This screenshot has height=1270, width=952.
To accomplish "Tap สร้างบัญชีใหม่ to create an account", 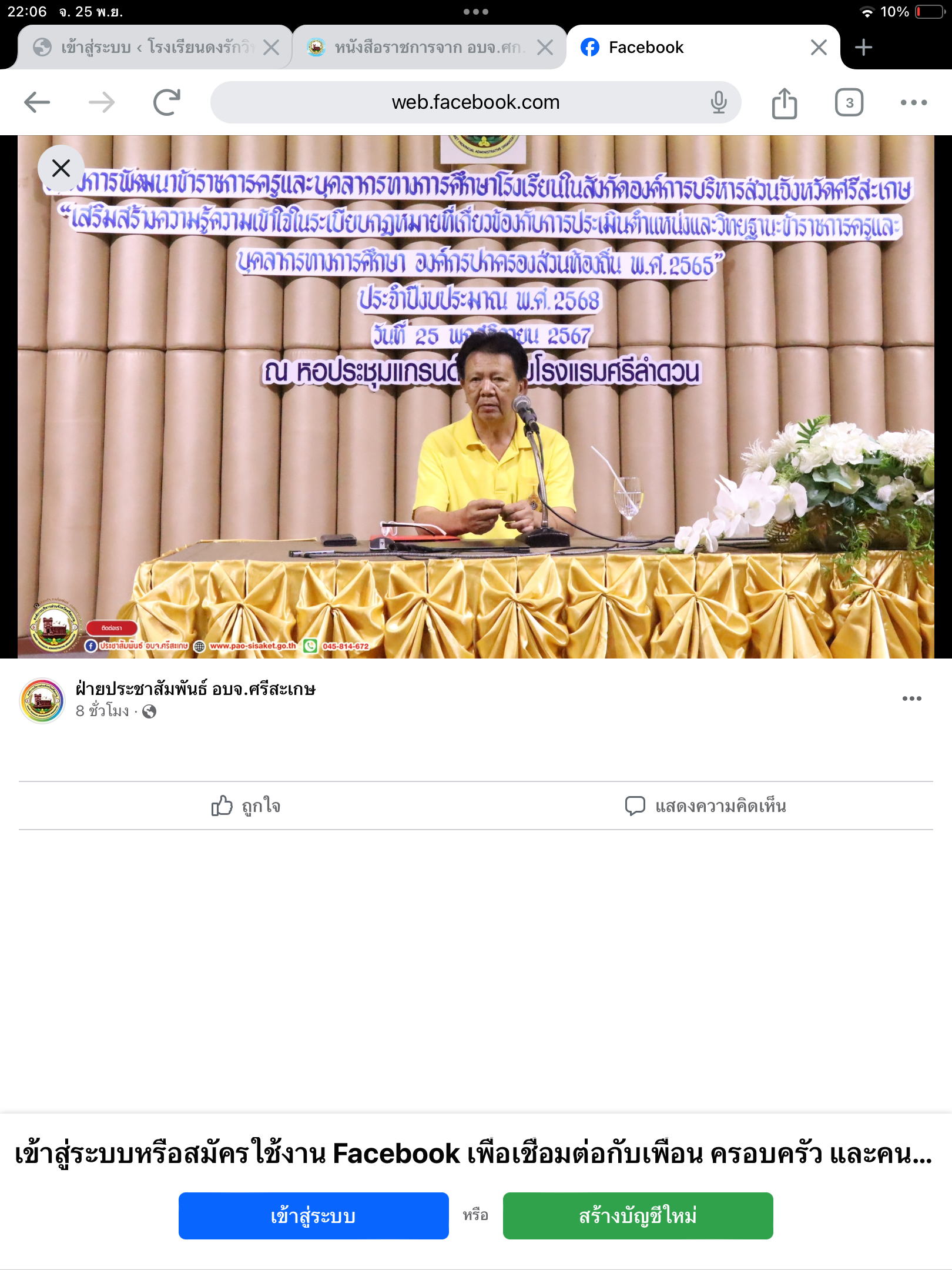I will [638, 1215].
